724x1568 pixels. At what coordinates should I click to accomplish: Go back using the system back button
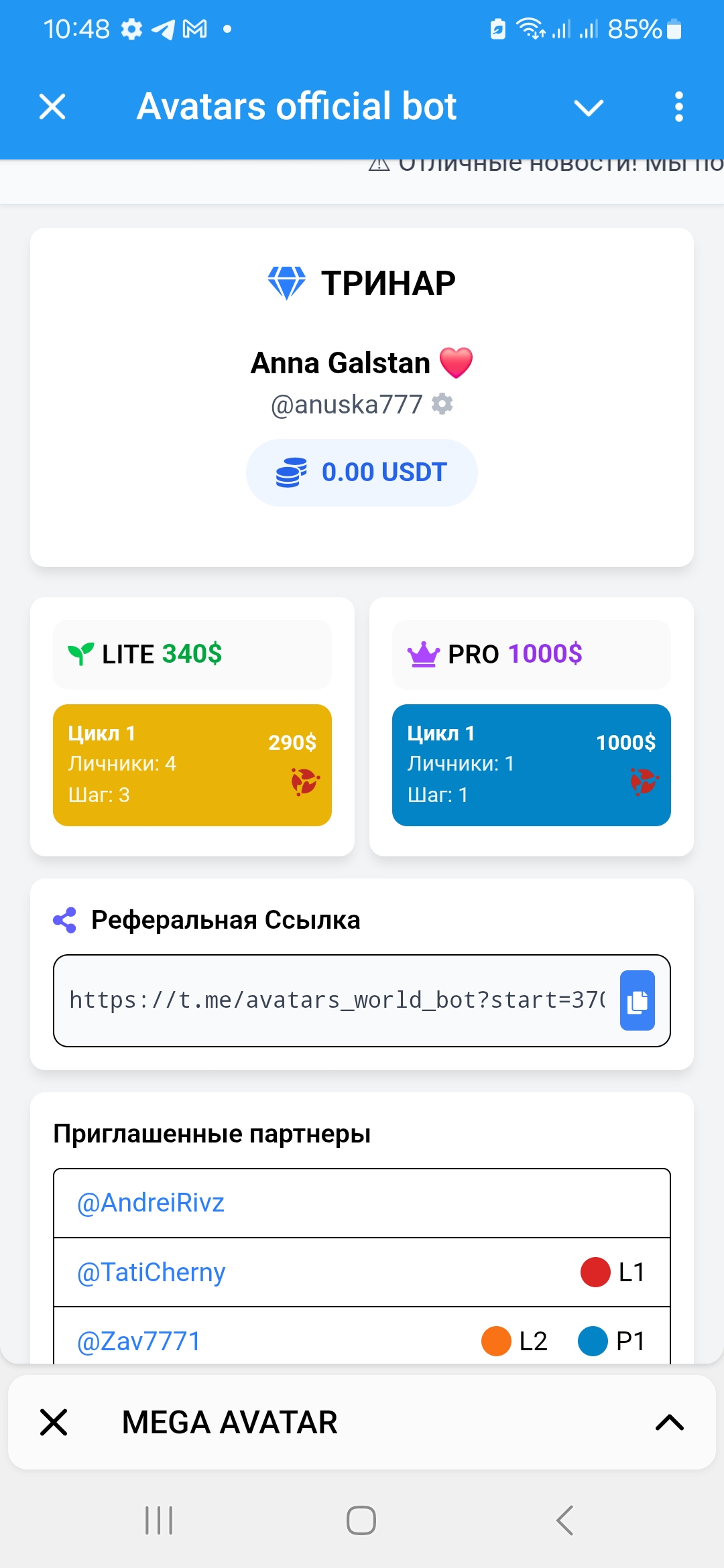[x=564, y=1520]
